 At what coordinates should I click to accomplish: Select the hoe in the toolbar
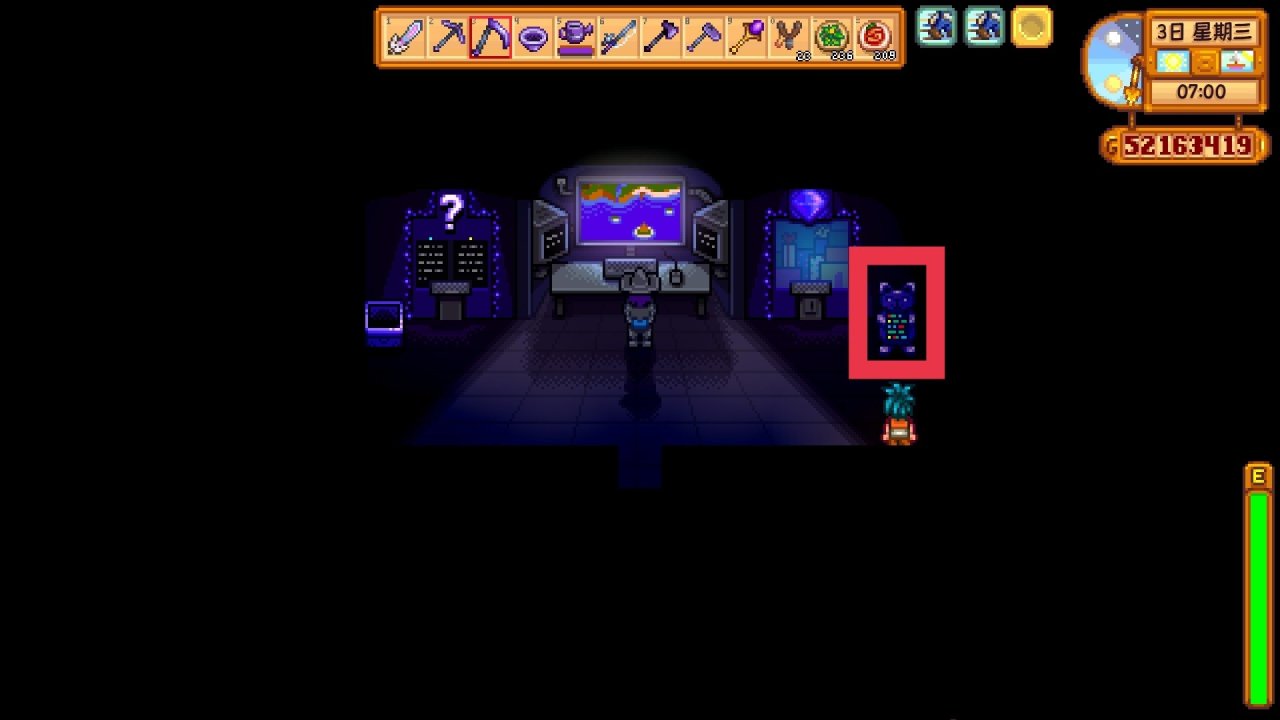(704, 38)
